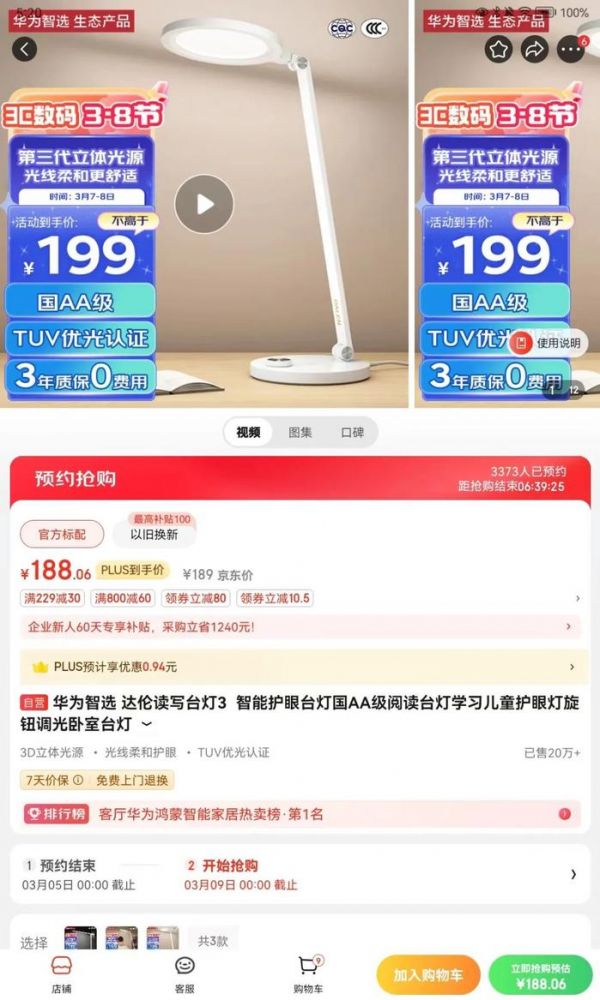Open the 预约结束 / 开始抢购 schedule details
The image size is (600, 1000).
pos(300,874)
